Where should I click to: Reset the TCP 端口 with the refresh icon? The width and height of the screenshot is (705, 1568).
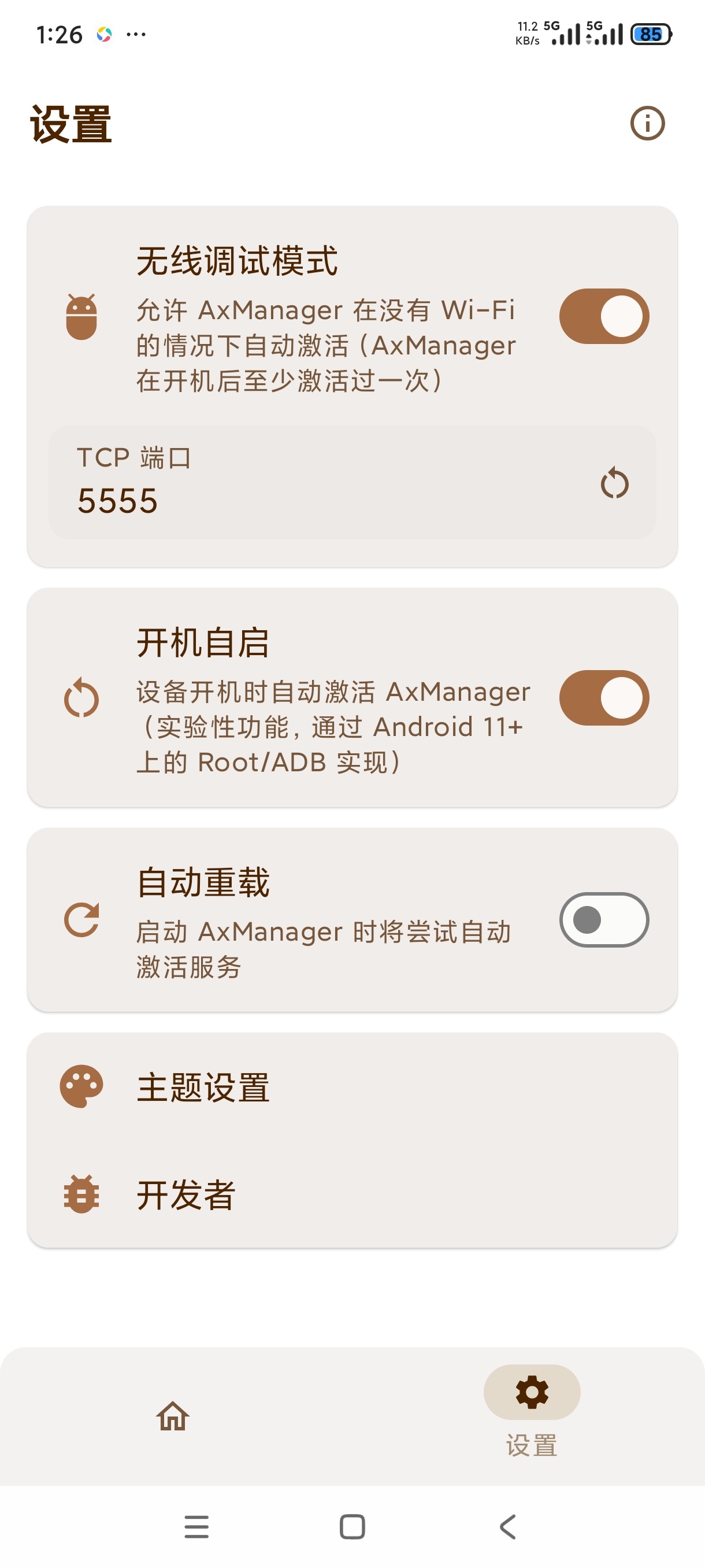[x=614, y=483]
